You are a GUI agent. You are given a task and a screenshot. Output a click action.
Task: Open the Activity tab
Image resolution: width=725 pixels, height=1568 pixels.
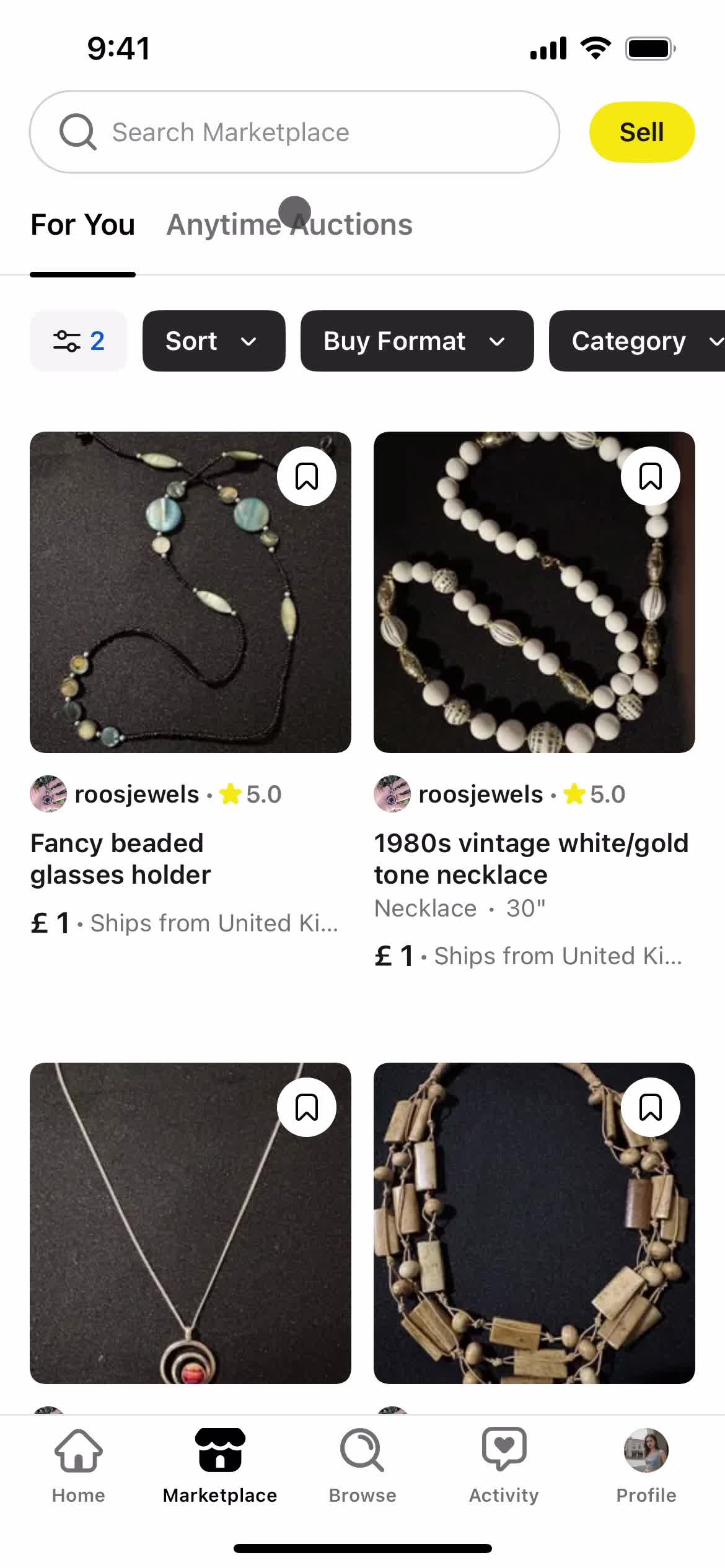coord(504,1465)
